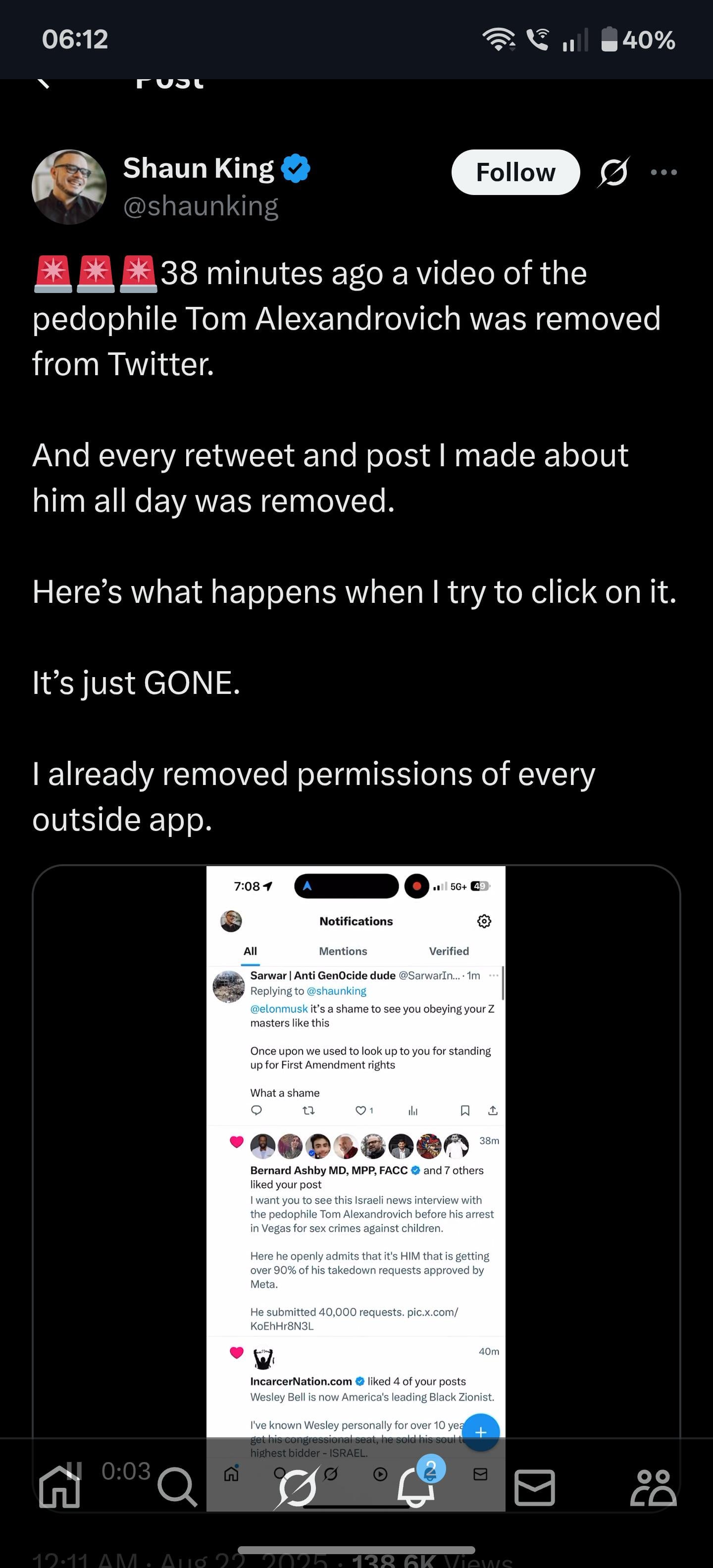Open the Grok tab in bottom bar
713x1568 pixels.
click(297, 1488)
